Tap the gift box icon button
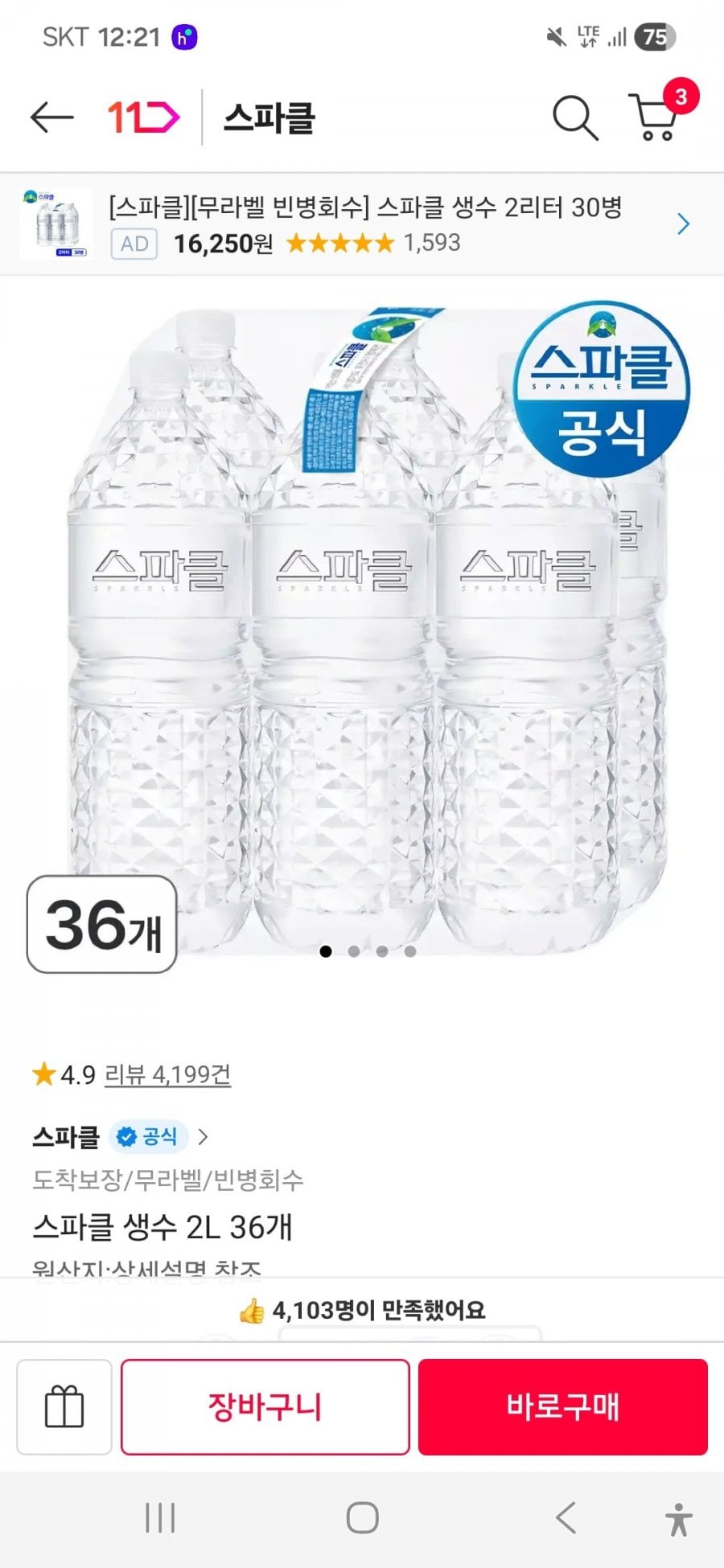This screenshot has height=1568, width=724. click(64, 1407)
